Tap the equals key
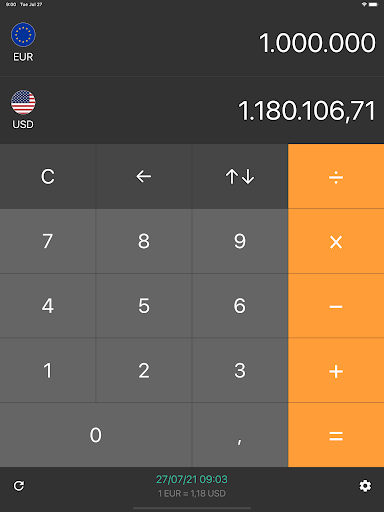Image resolution: width=384 pixels, height=512 pixels. tap(336, 435)
